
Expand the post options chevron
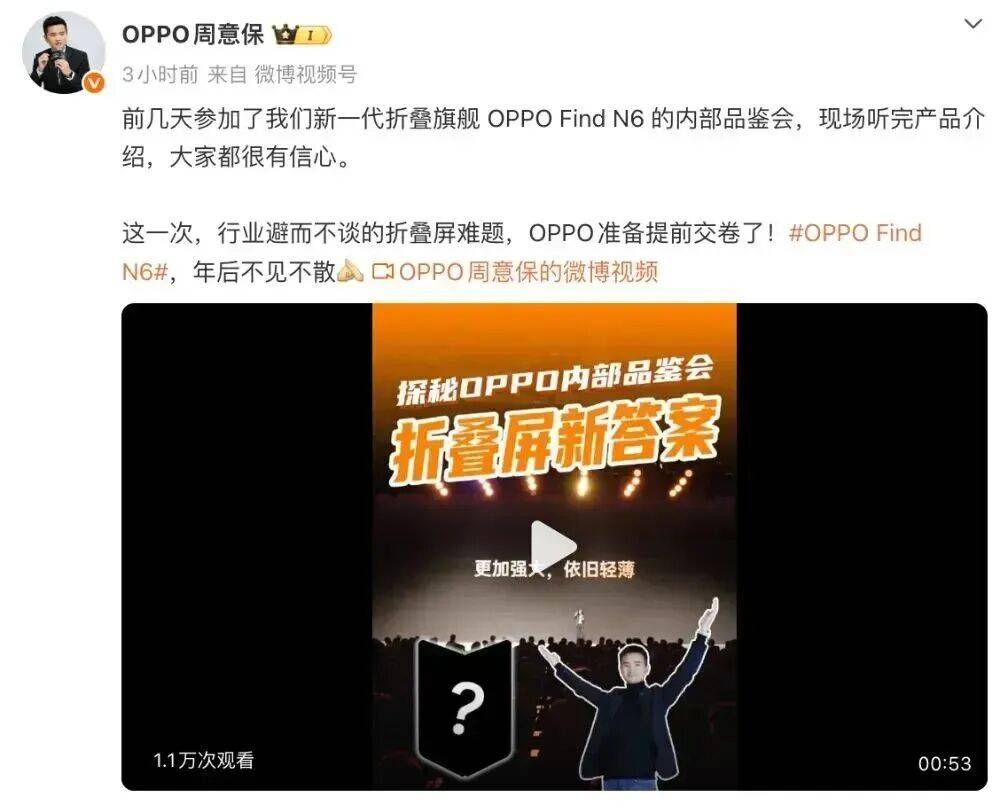(x=971, y=23)
